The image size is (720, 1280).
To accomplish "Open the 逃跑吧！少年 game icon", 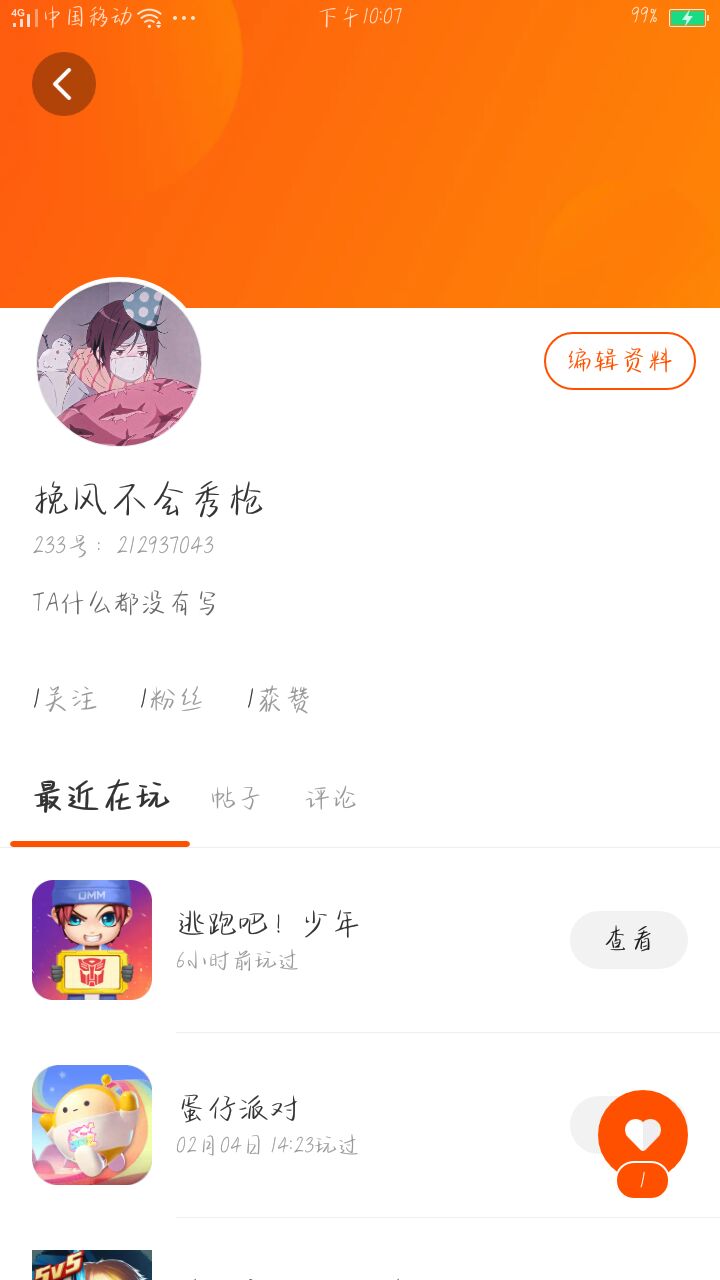I will coord(92,940).
